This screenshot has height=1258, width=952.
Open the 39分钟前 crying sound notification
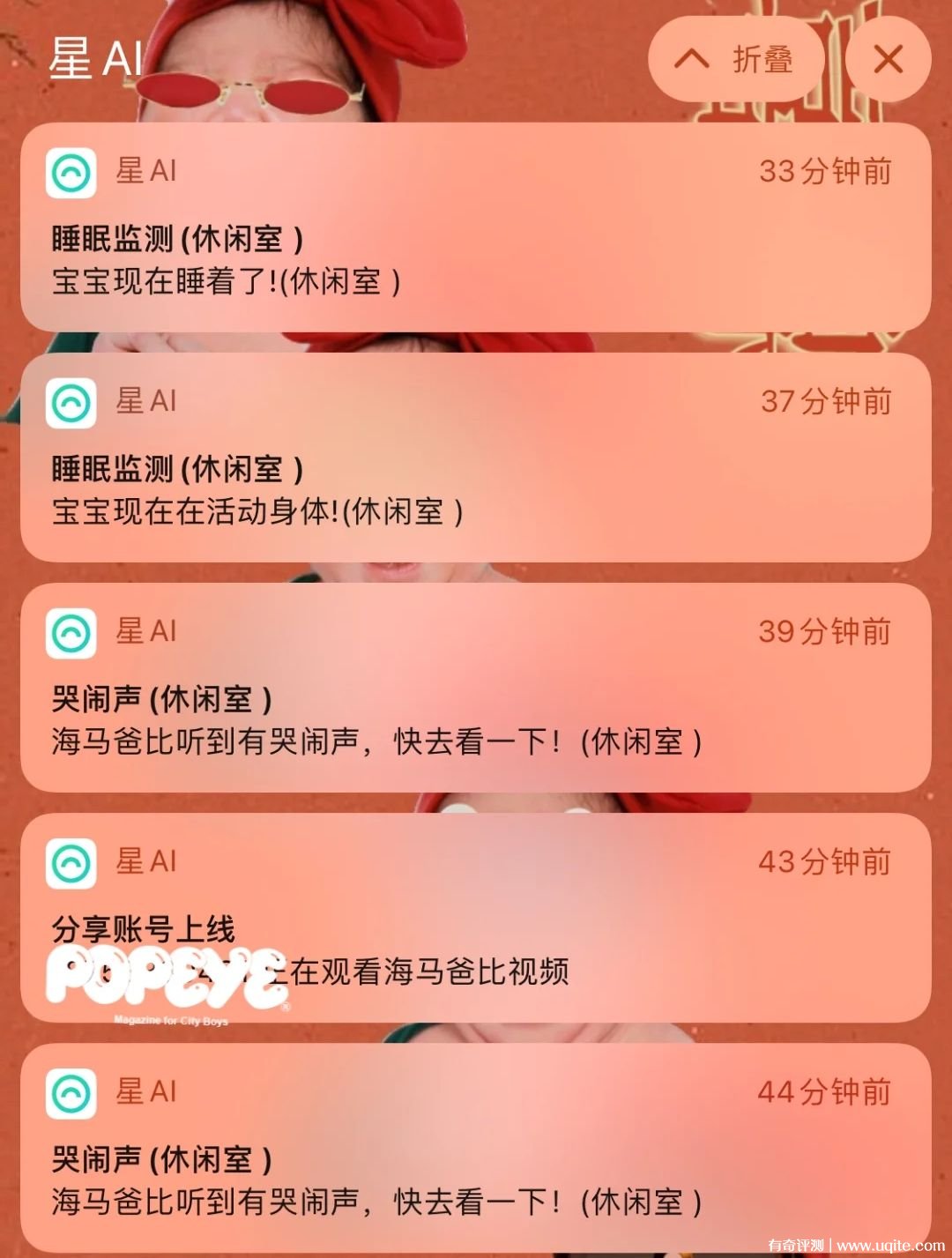[475, 688]
